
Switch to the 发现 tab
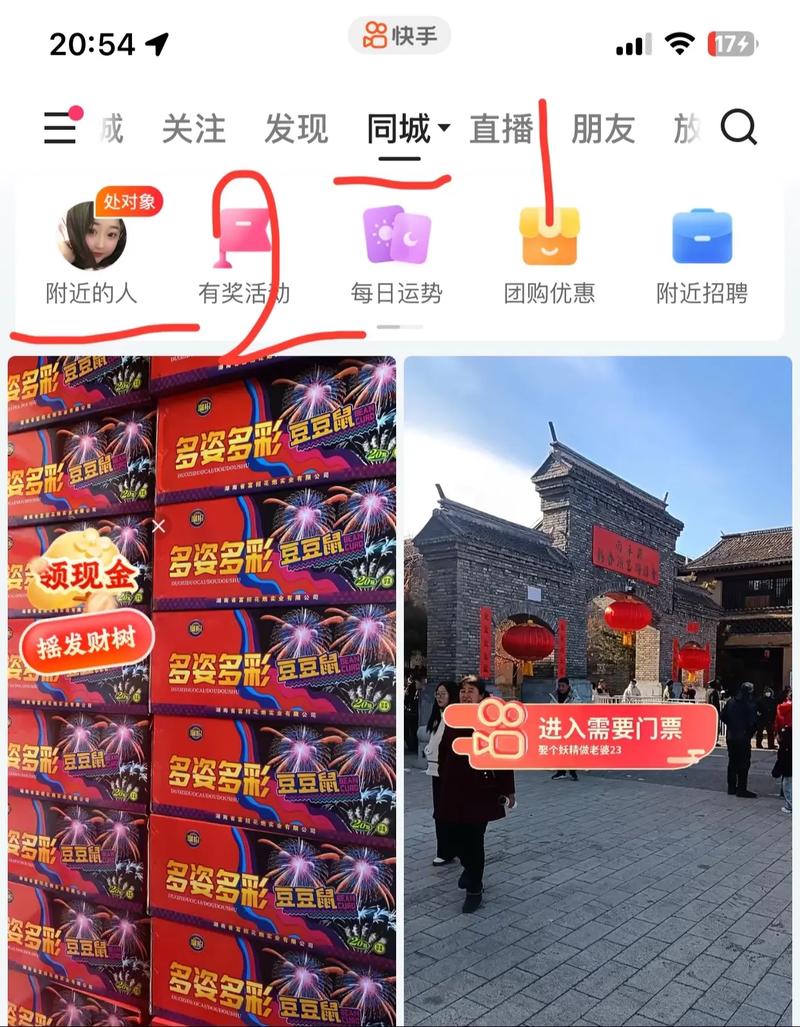[295, 130]
